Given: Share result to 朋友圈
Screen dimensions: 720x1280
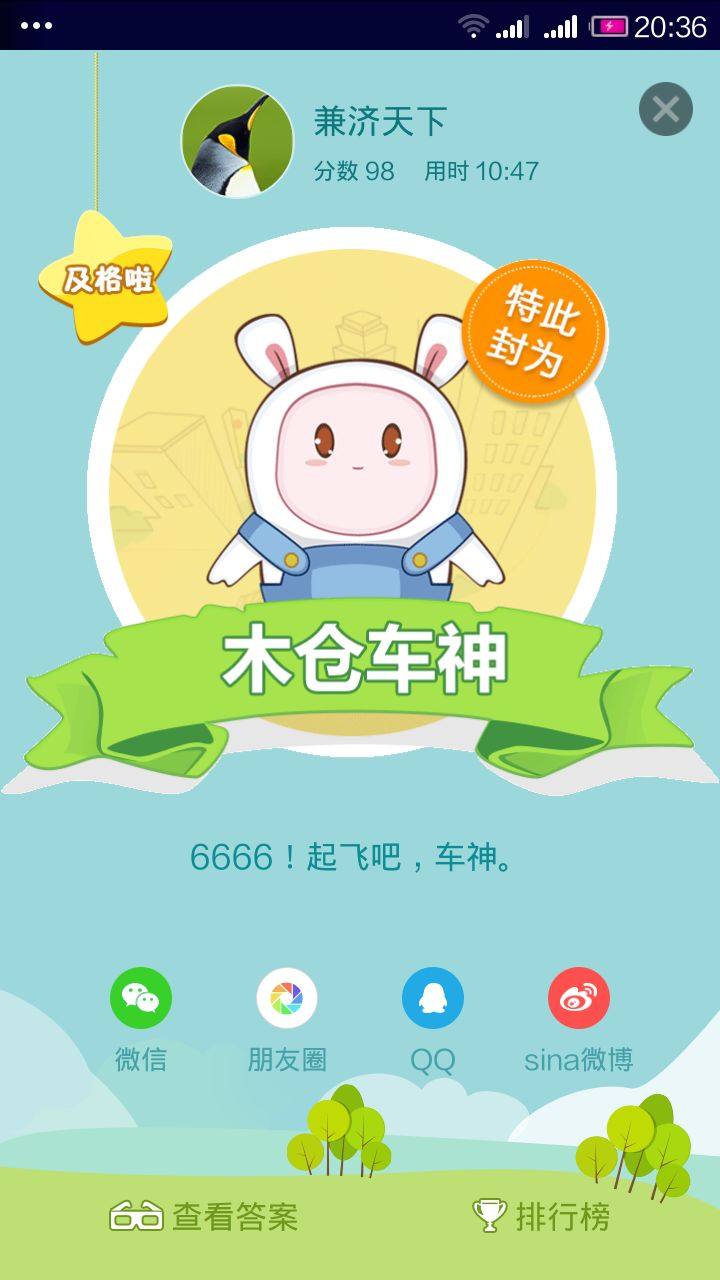Looking at the screenshot, I should 287,998.
